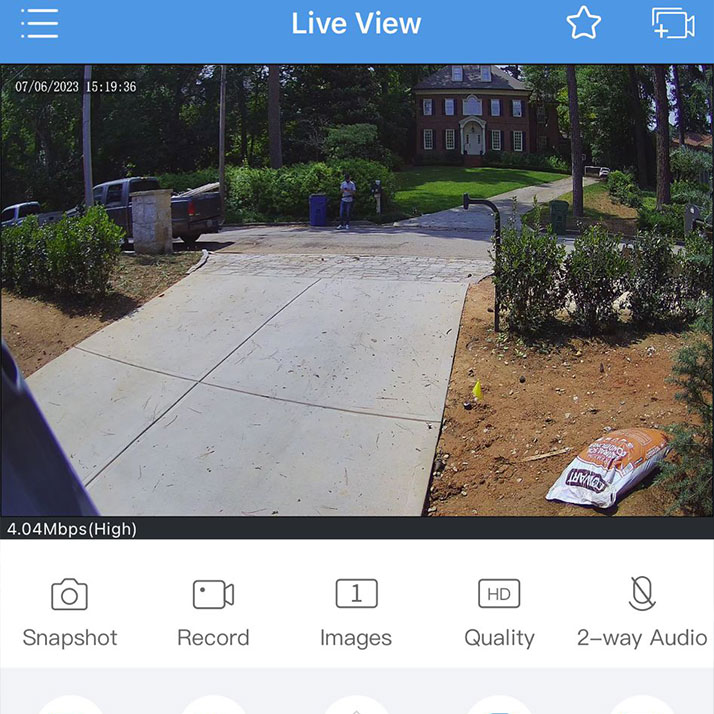
Task: Add a camera to live view
Action: coord(672,24)
